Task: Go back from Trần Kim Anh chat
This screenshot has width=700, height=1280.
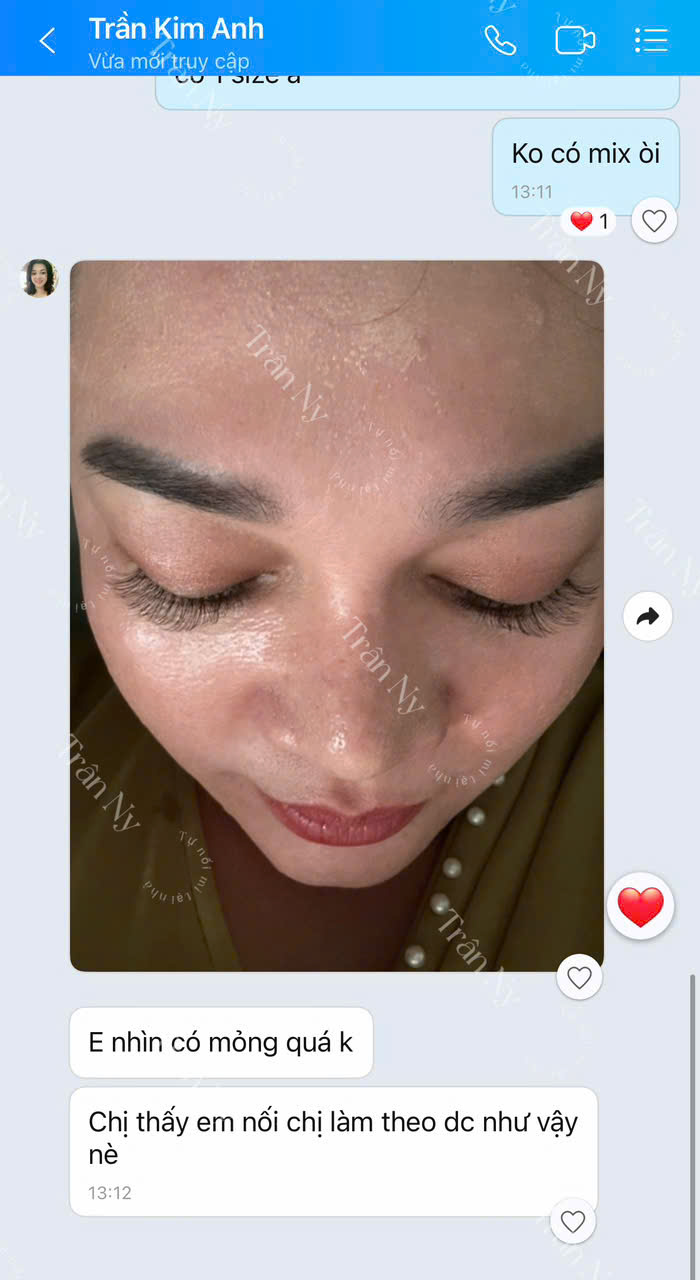Action: [x=46, y=40]
